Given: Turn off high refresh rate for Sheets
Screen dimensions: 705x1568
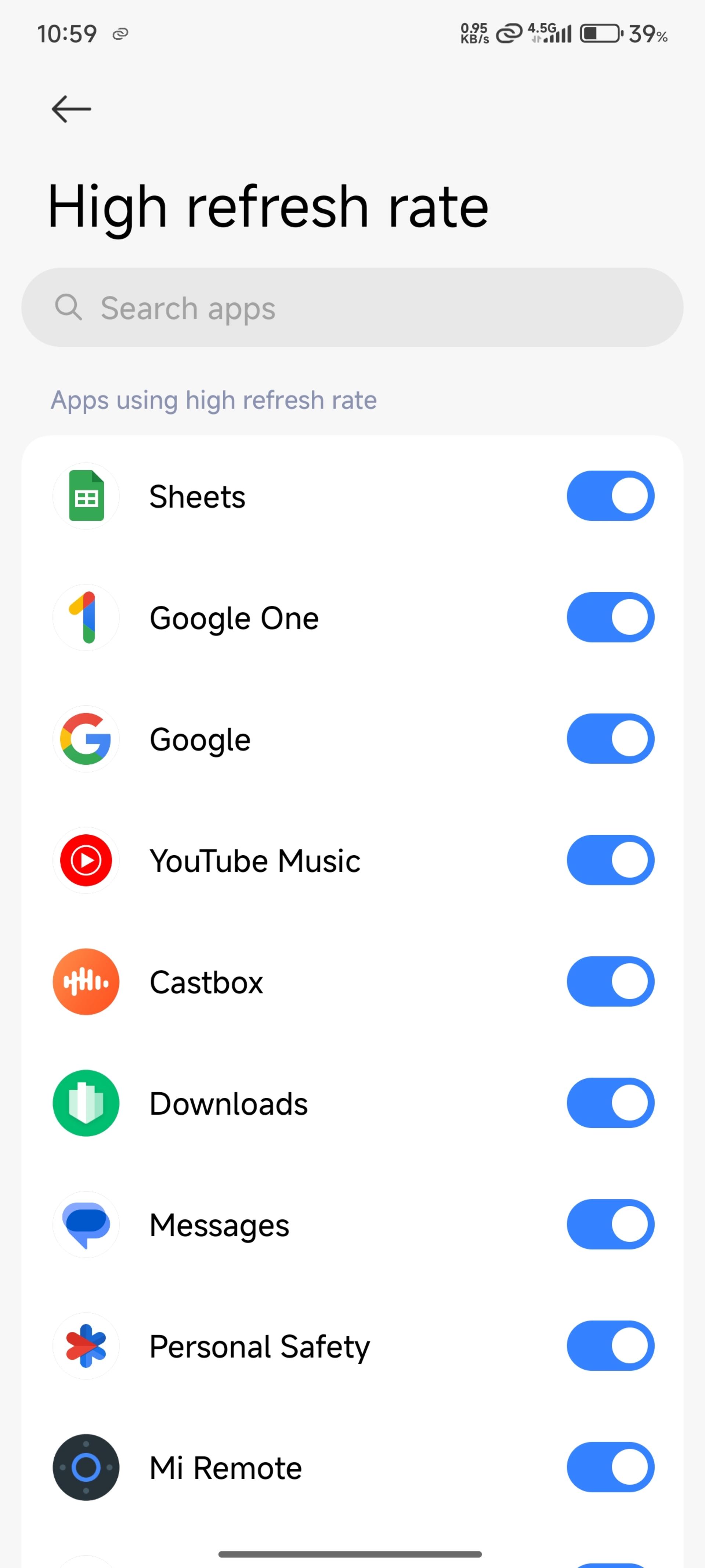Looking at the screenshot, I should (610, 496).
